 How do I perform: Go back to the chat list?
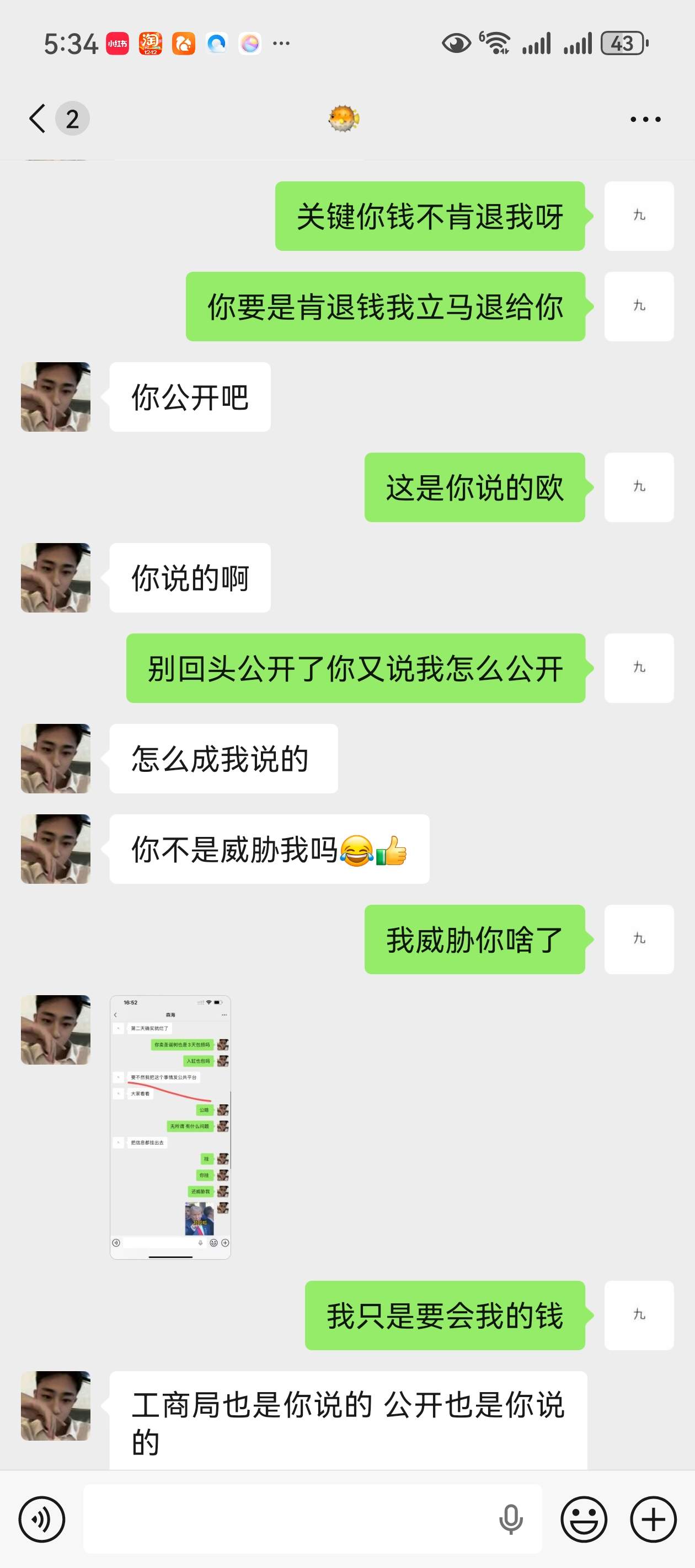(x=38, y=118)
